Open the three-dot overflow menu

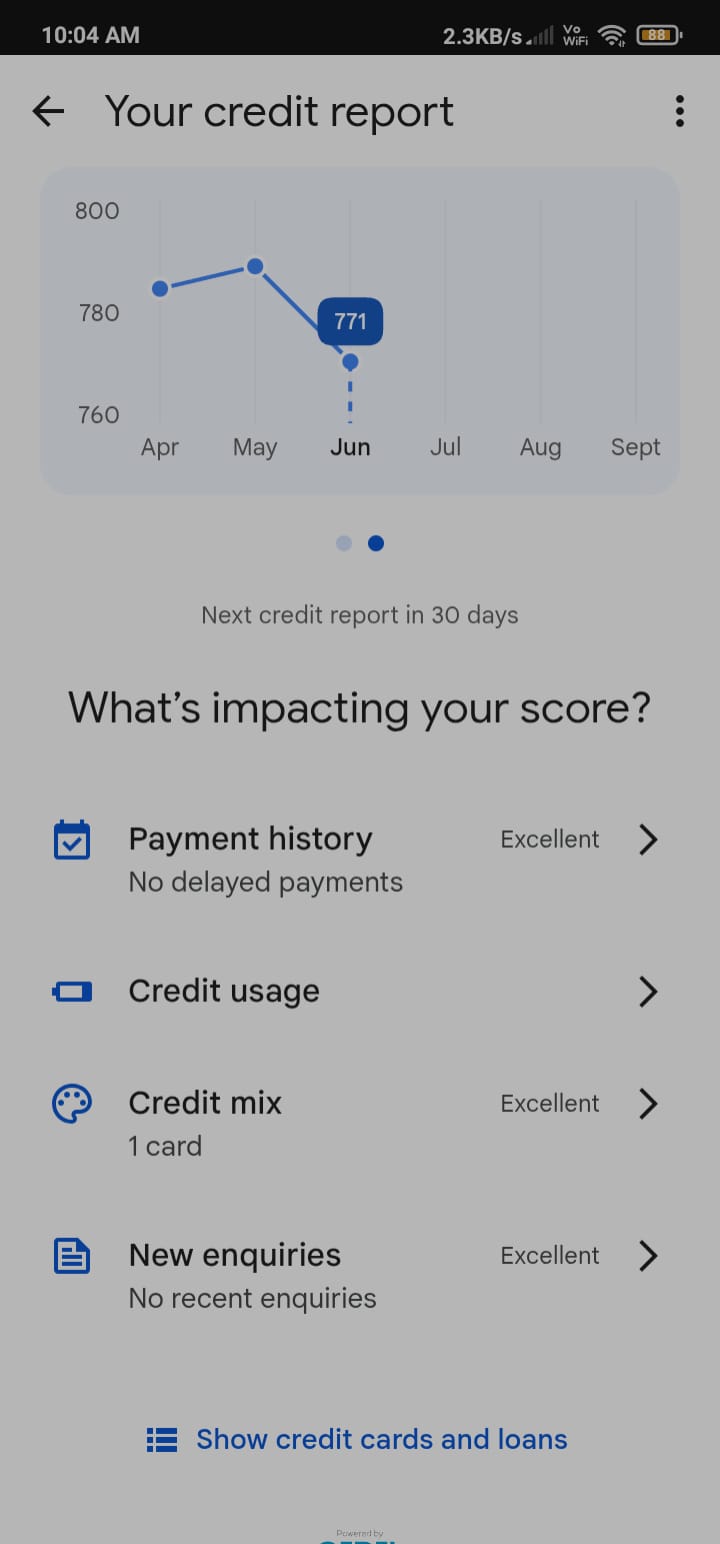tap(680, 111)
